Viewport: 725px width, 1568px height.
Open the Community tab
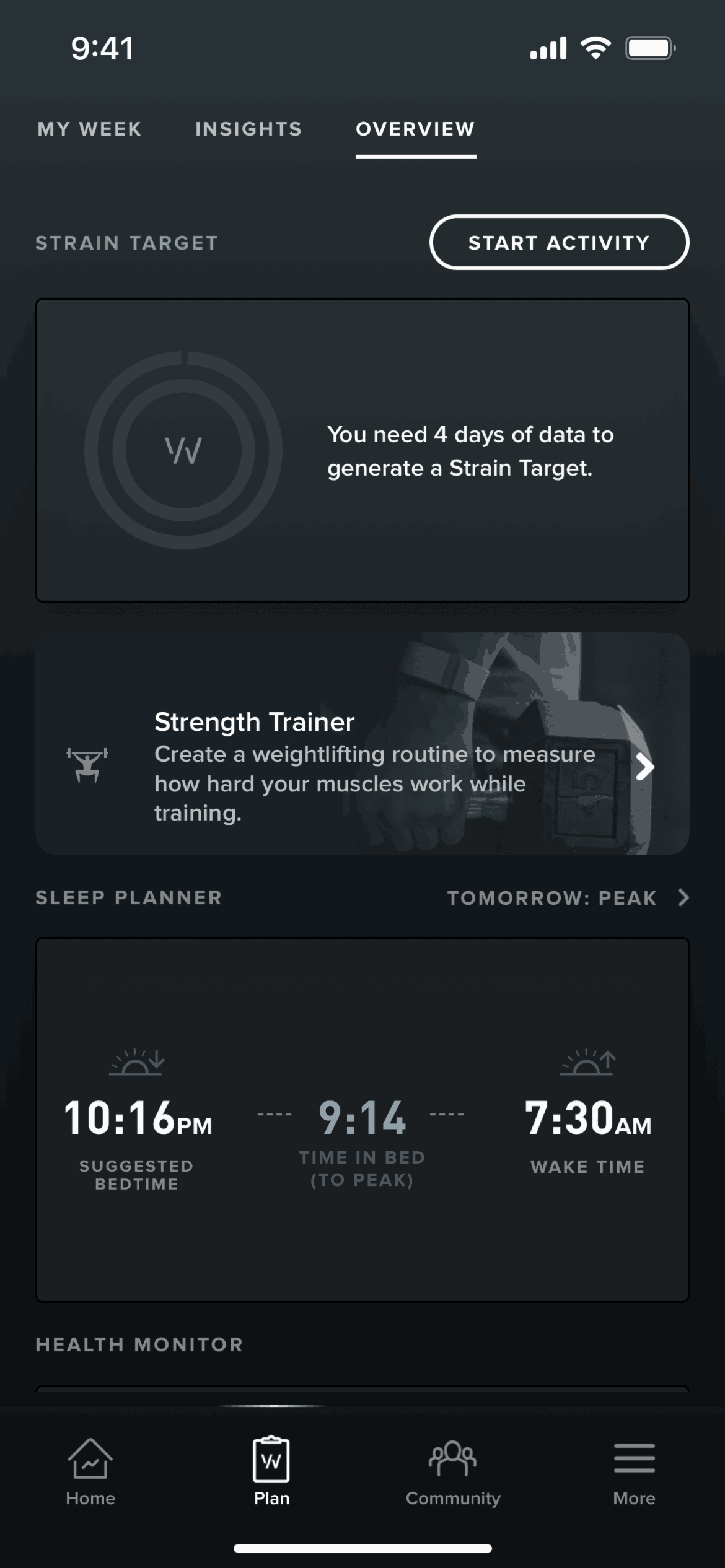453,1472
